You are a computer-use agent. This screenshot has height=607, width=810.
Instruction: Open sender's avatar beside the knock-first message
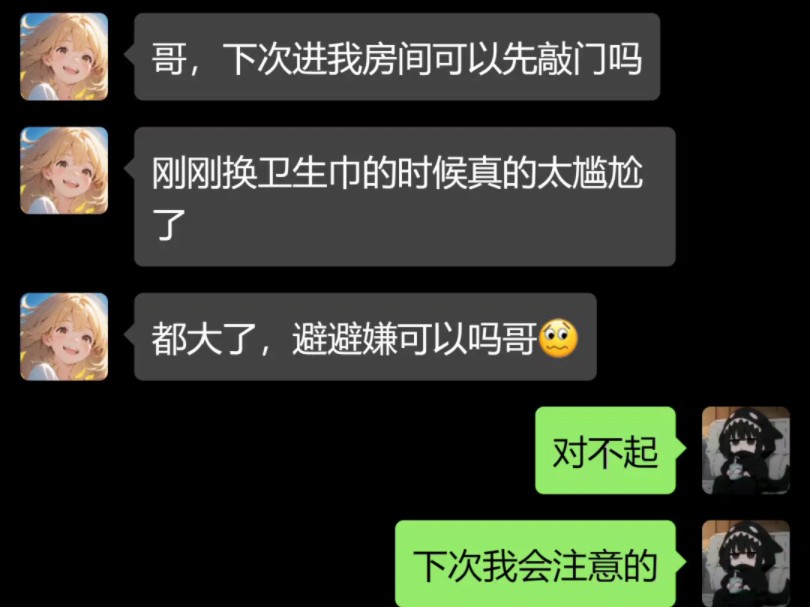click(x=64, y=56)
